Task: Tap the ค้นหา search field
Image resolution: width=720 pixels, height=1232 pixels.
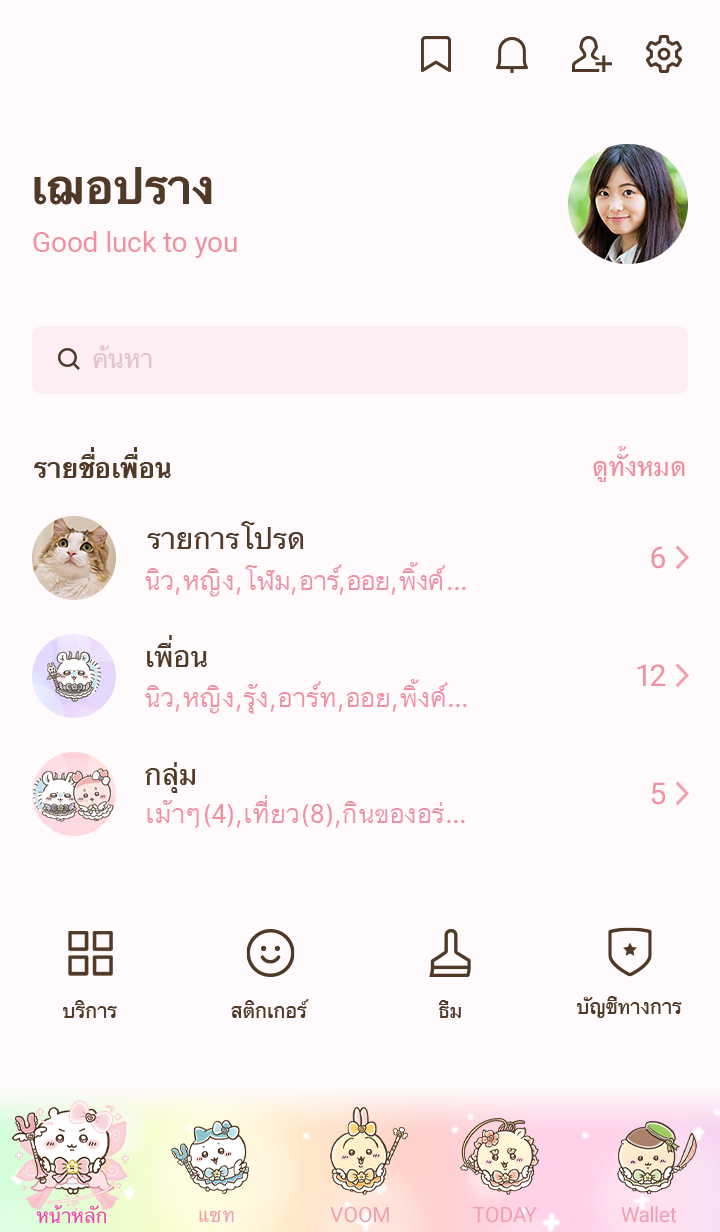Action: pyautogui.click(x=360, y=360)
